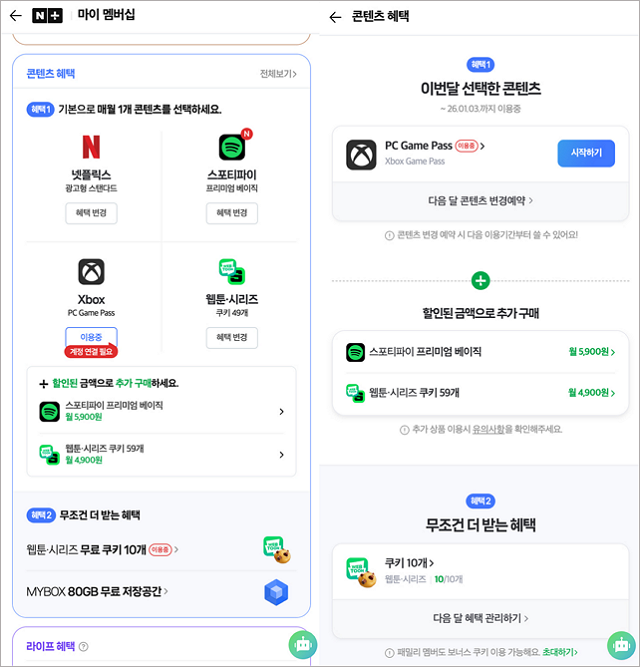Tap the 초대하기 link
Viewport: 640px width, 667px height.
pyautogui.click(x=561, y=652)
